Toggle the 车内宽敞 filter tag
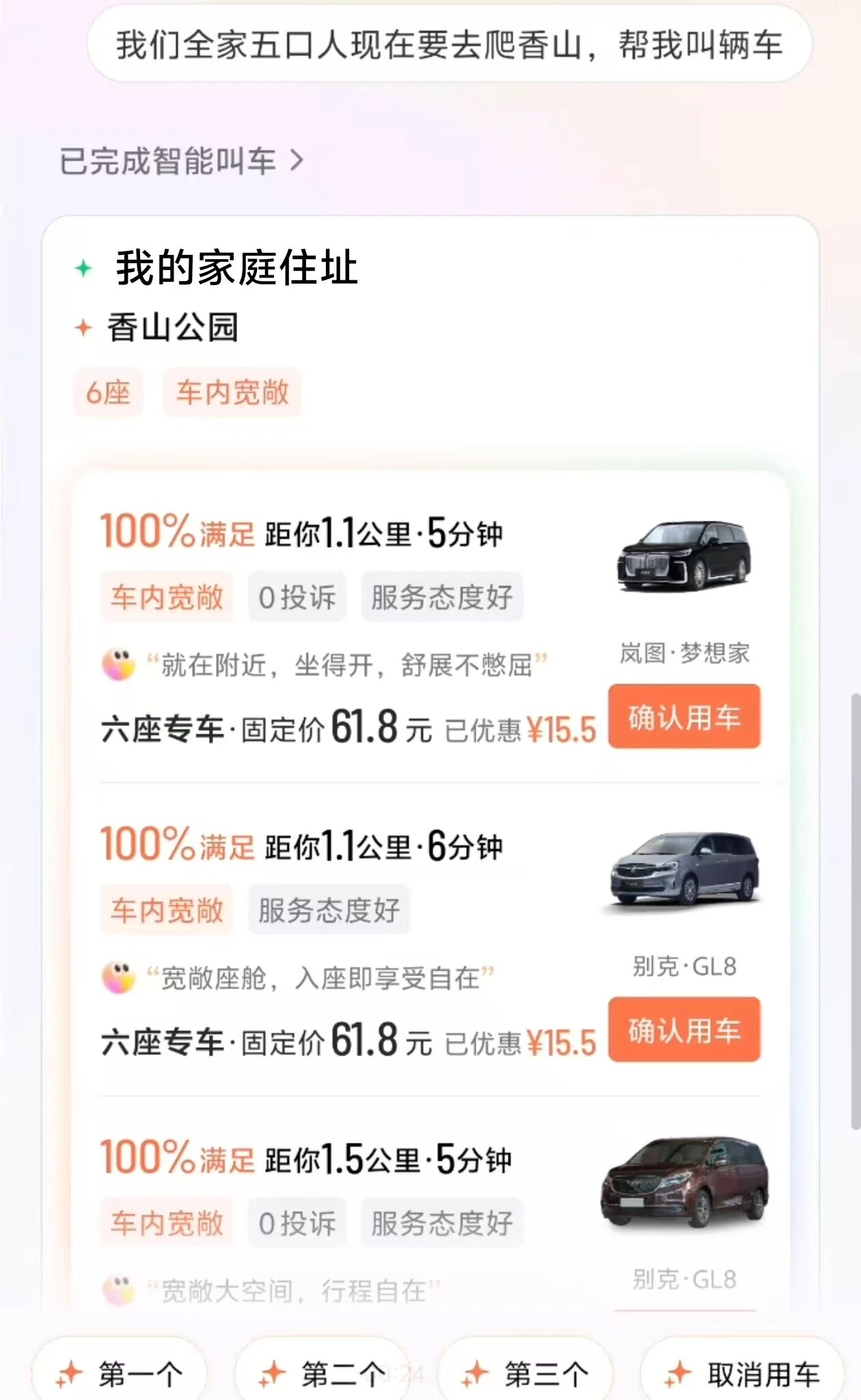The image size is (861, 1400). [232, 391]
